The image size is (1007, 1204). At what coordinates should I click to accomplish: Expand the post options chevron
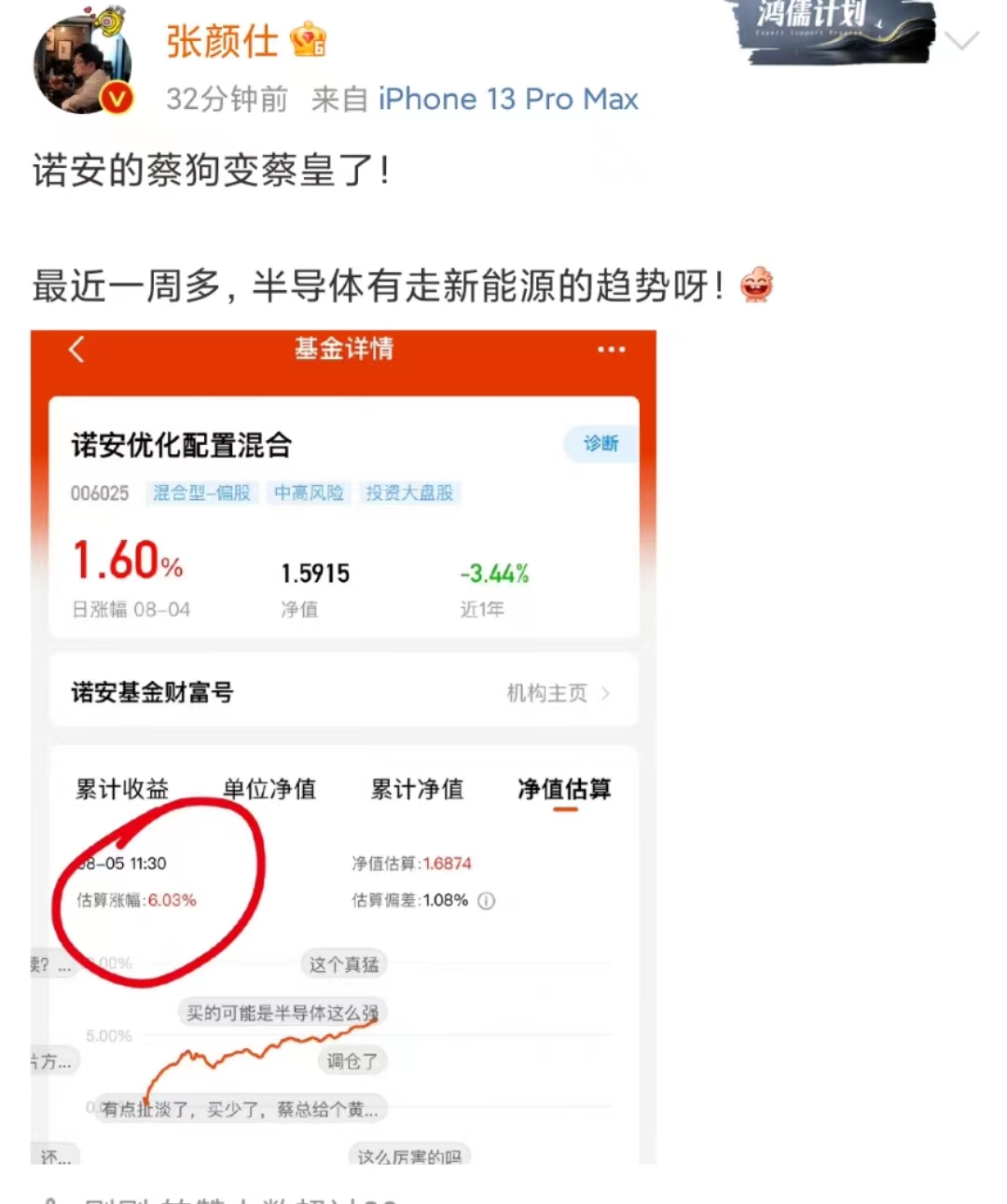962,40
